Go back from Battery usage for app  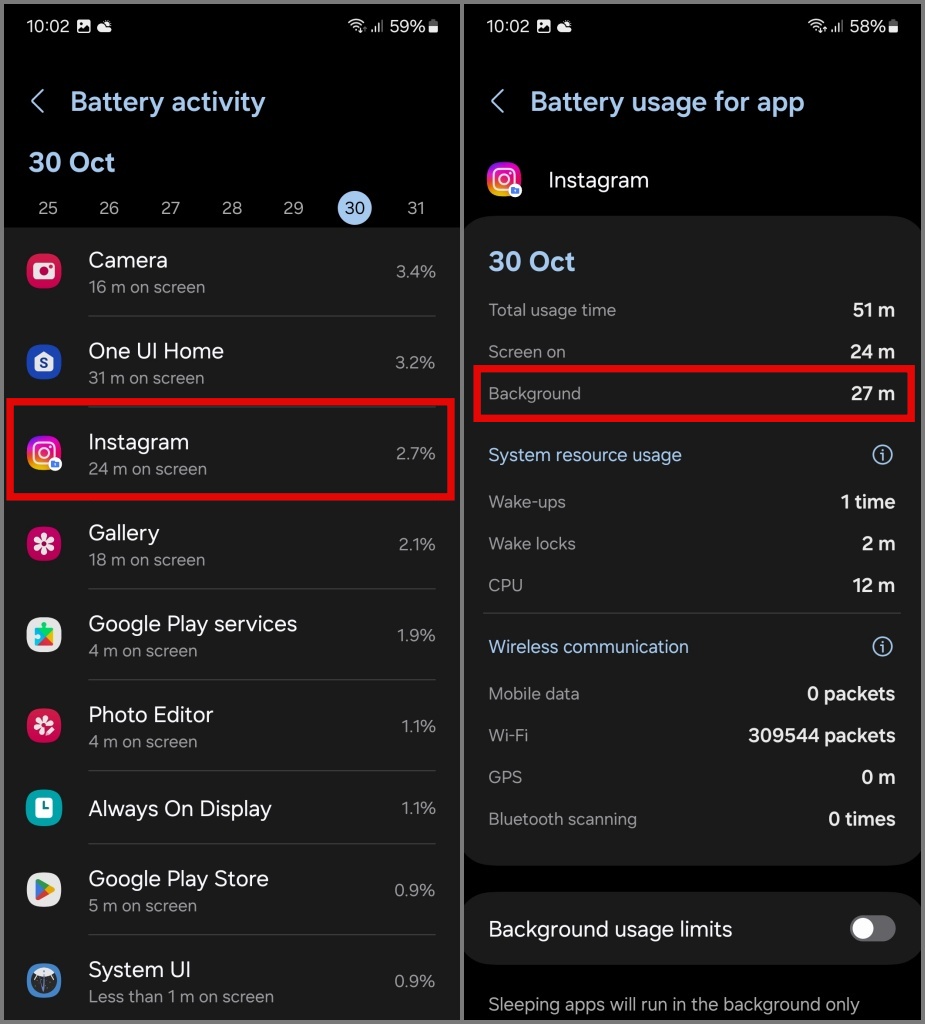[x=497, y=101]
